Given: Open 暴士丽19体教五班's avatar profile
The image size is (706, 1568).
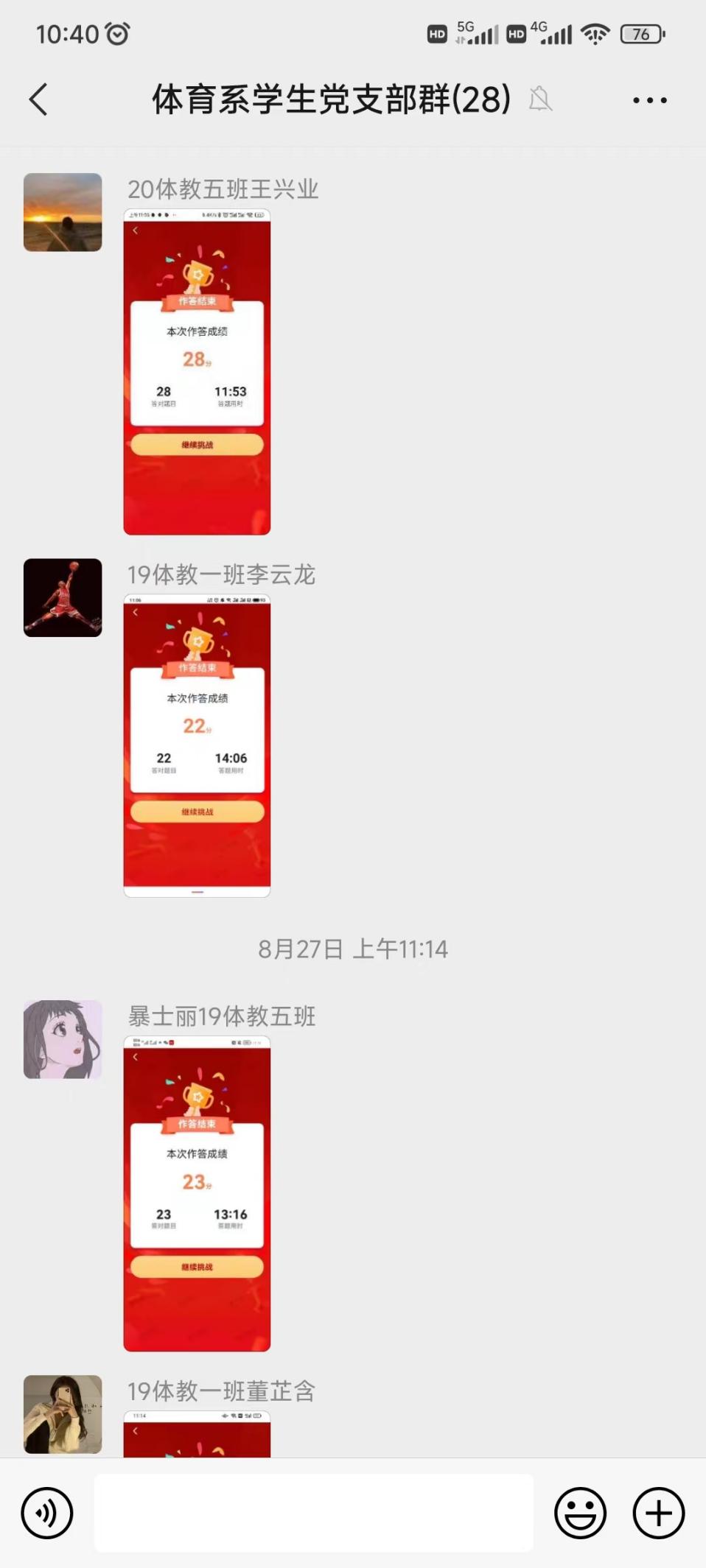Looking at the screenshot, I should pyautogui.click(x=63, y=1039).
